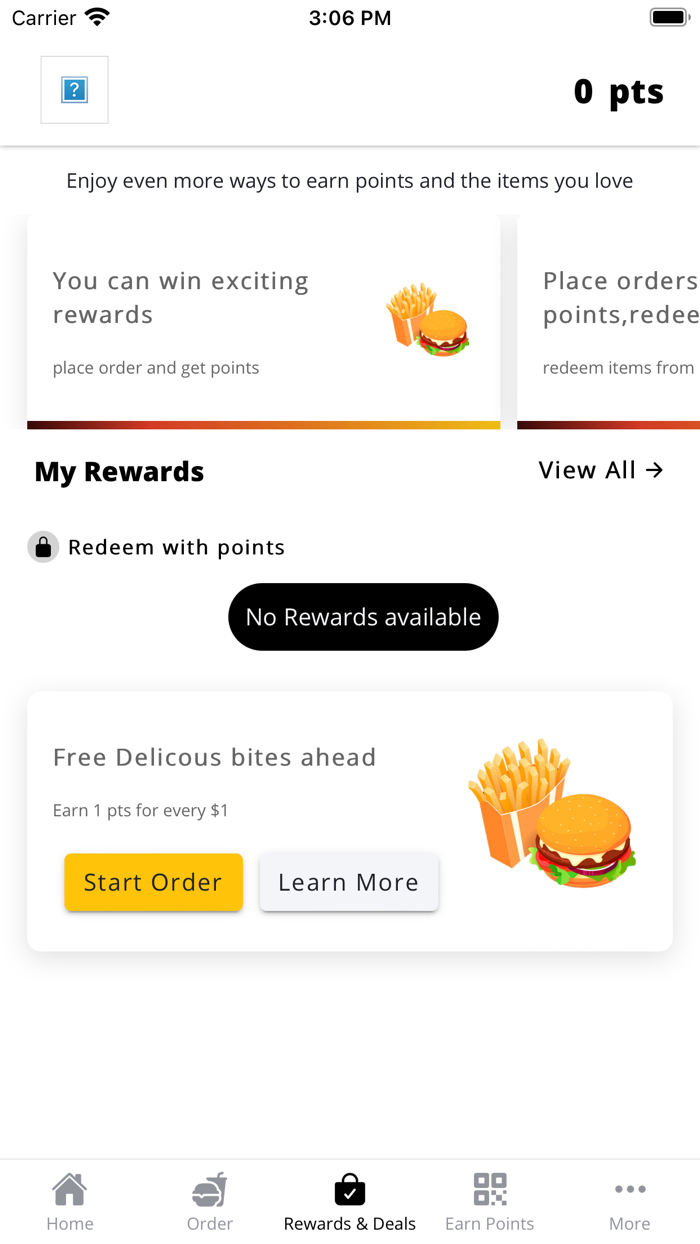The height and width of the screenshot is (1244, 700).
Task: Go to the Earn Points tab
Action: click(x=490, y=1202)
